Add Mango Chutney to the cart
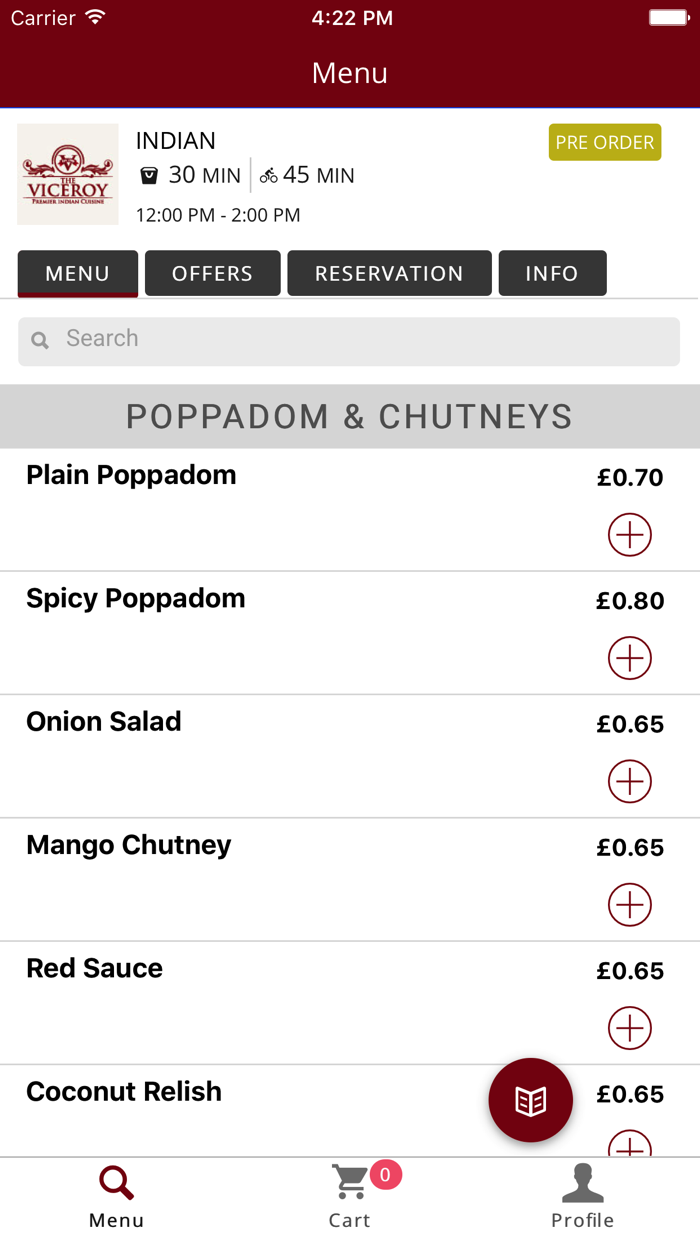 tap(629, 905)
